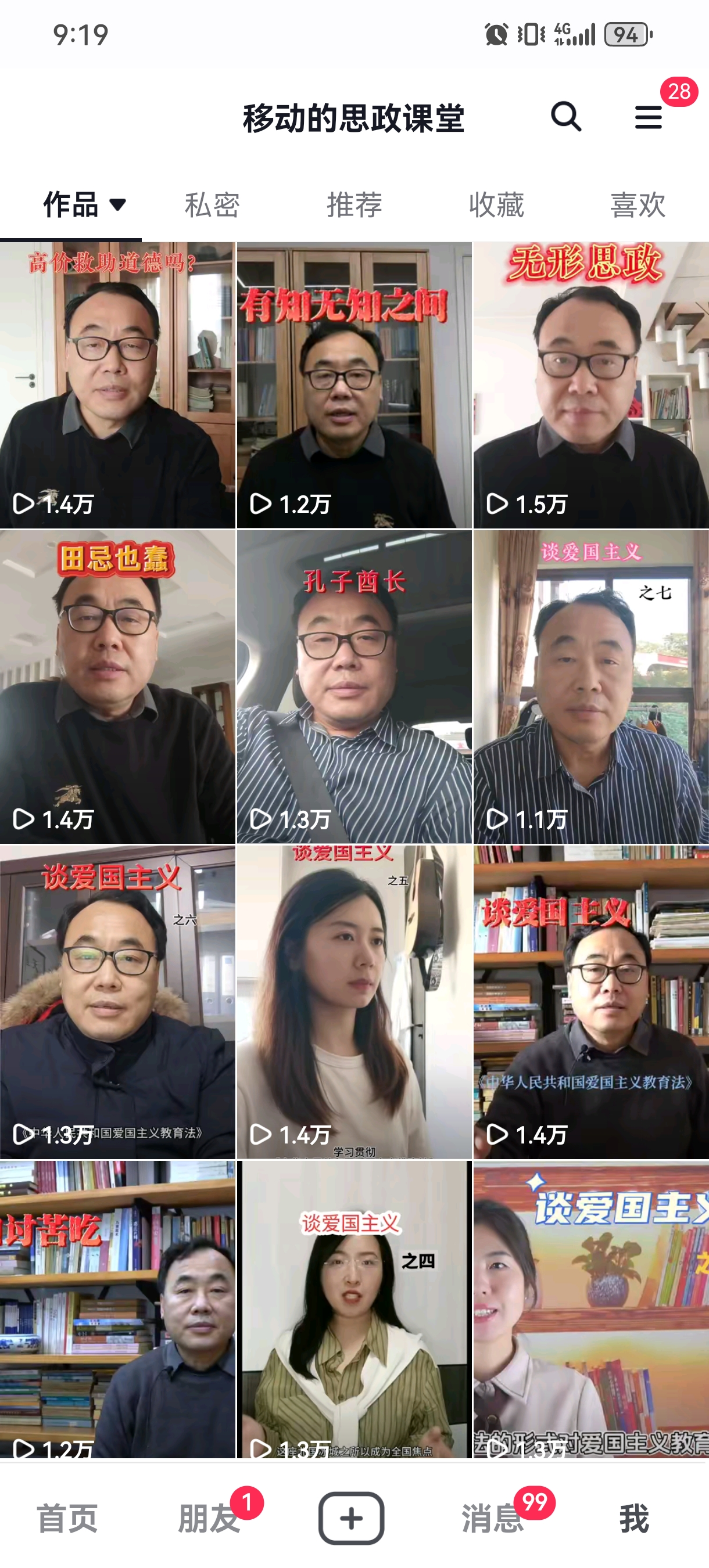The image size is (709, 1568).
Task: Open the search icon in header
Action: click(x=566, y=116)
